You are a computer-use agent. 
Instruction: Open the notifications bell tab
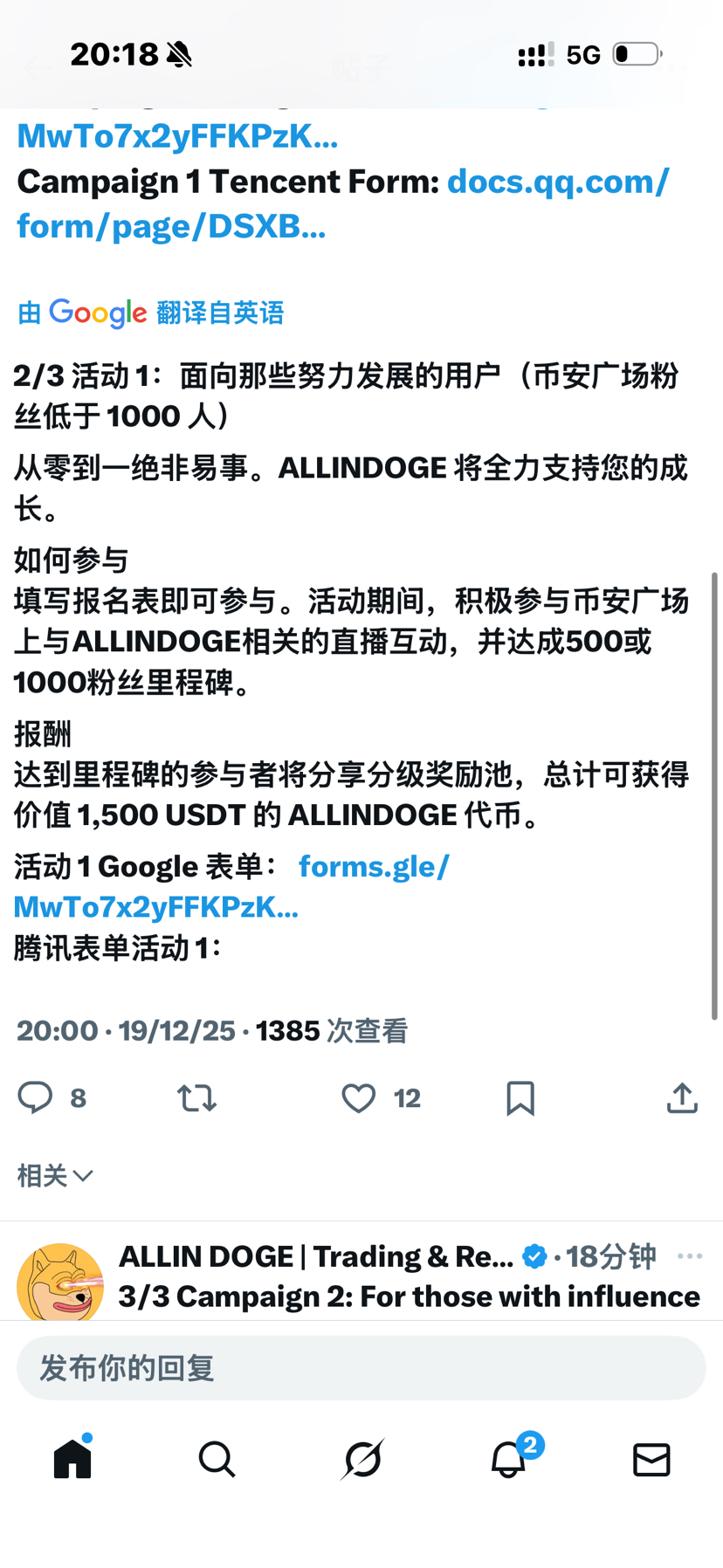[508, 1459]
